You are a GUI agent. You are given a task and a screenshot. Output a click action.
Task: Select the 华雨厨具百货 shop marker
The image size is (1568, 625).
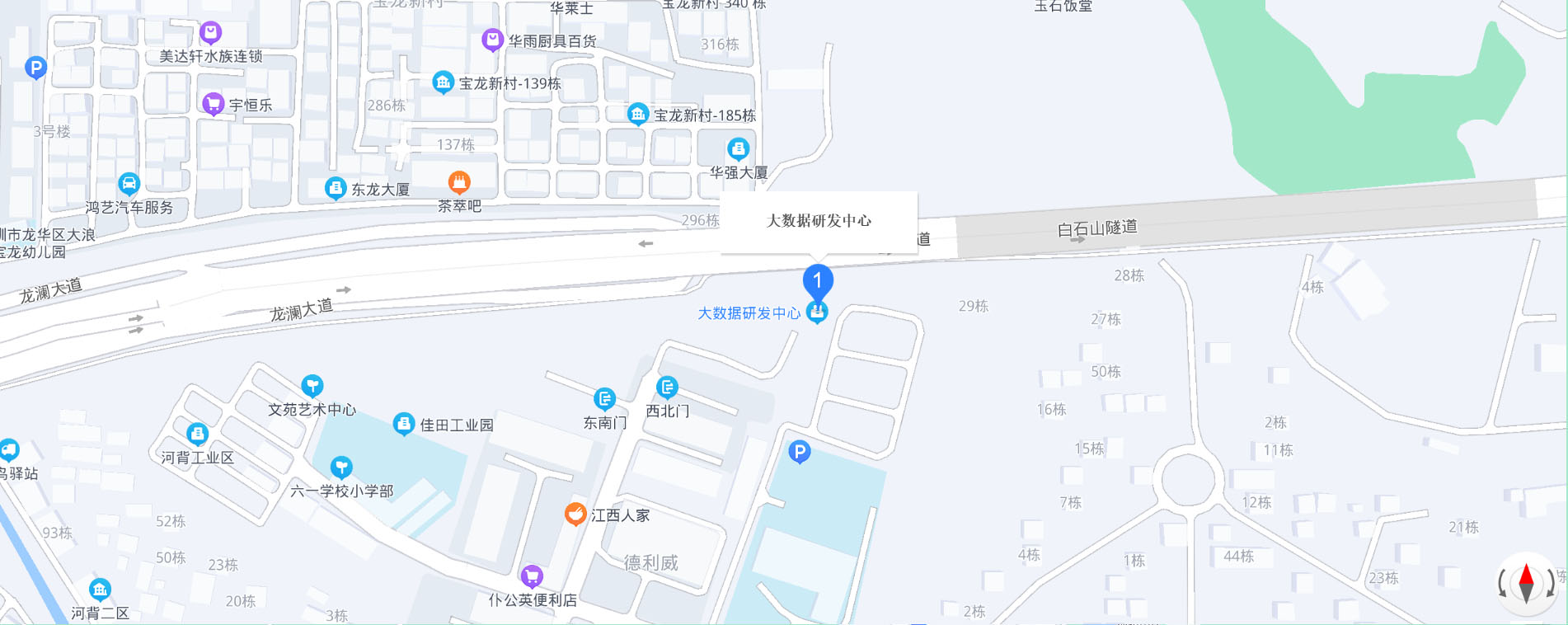pos(492,39)
